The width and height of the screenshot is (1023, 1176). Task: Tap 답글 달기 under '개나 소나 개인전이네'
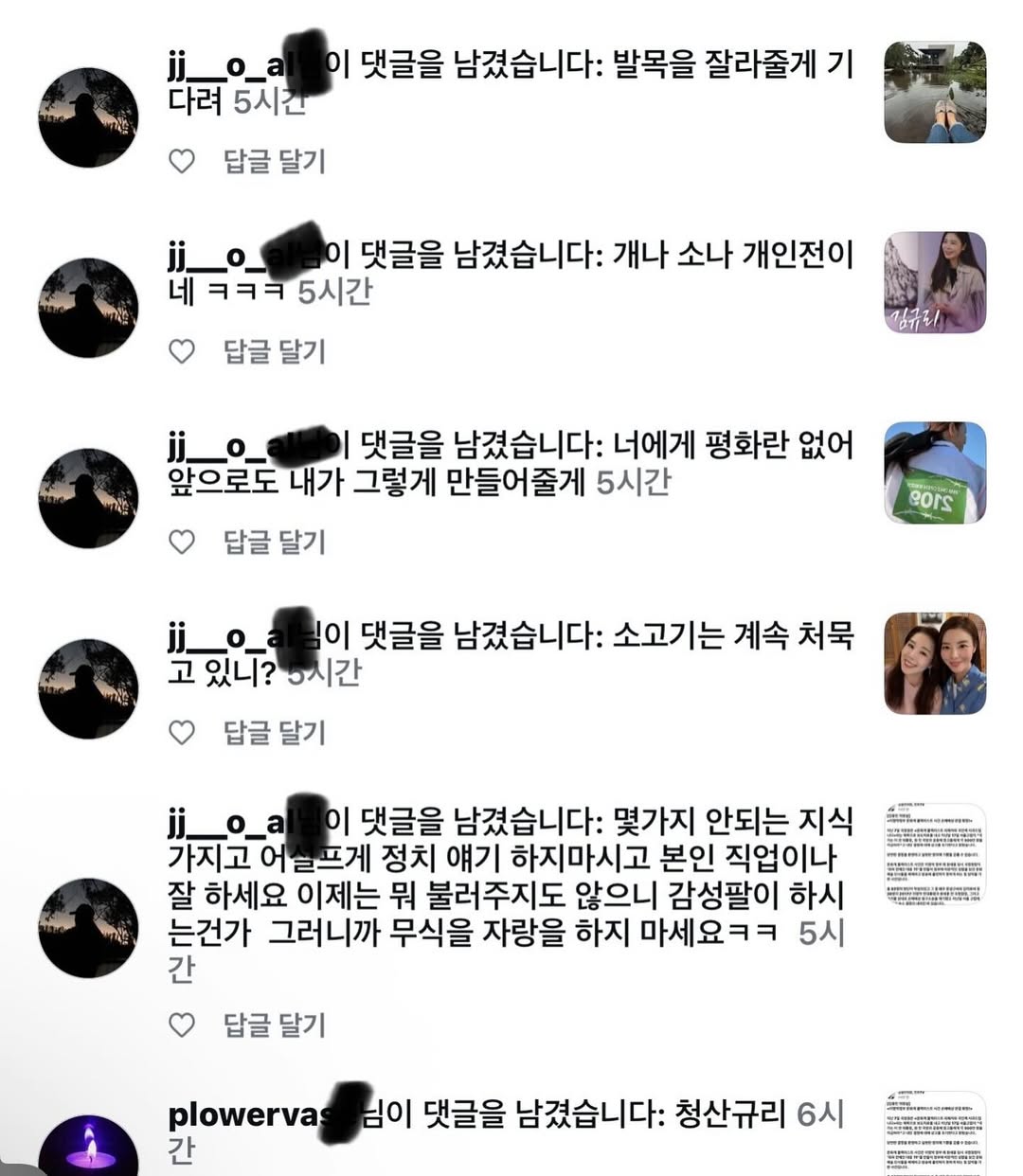pyautogui.click(x=275, y=351)
